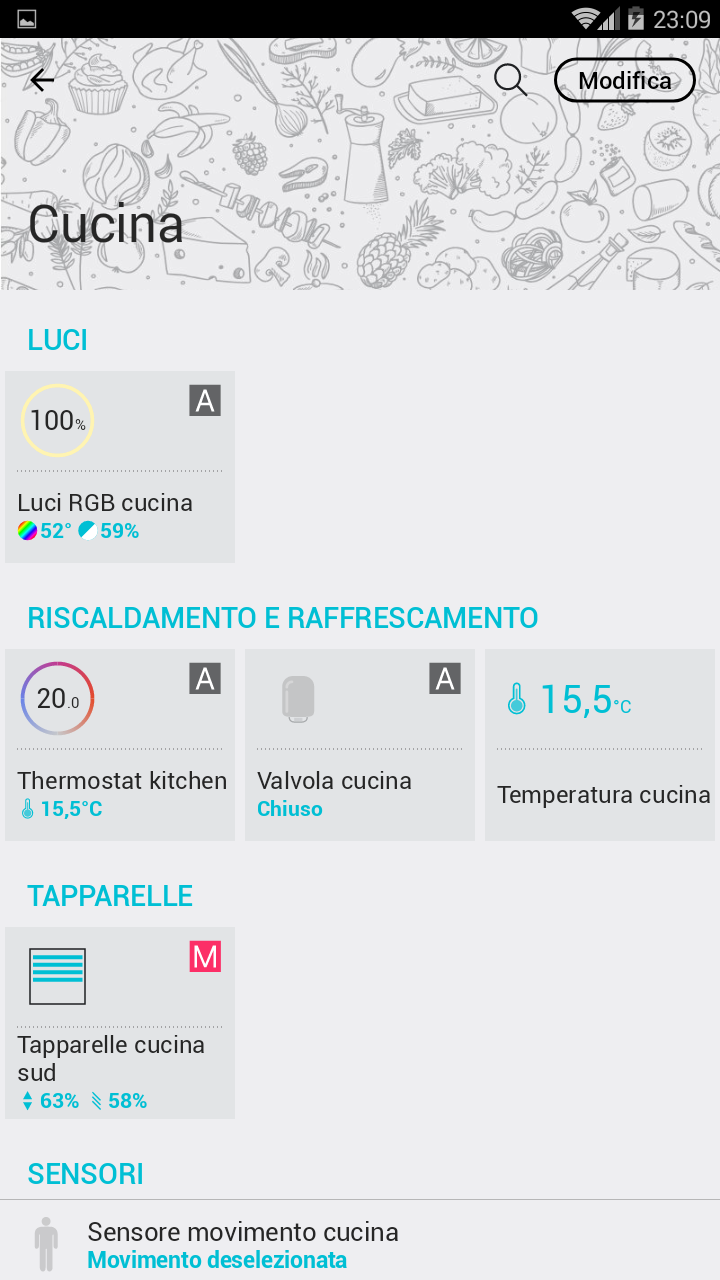
Task: Open Sensore movimento cucina row
Action: coord(360,1240)
